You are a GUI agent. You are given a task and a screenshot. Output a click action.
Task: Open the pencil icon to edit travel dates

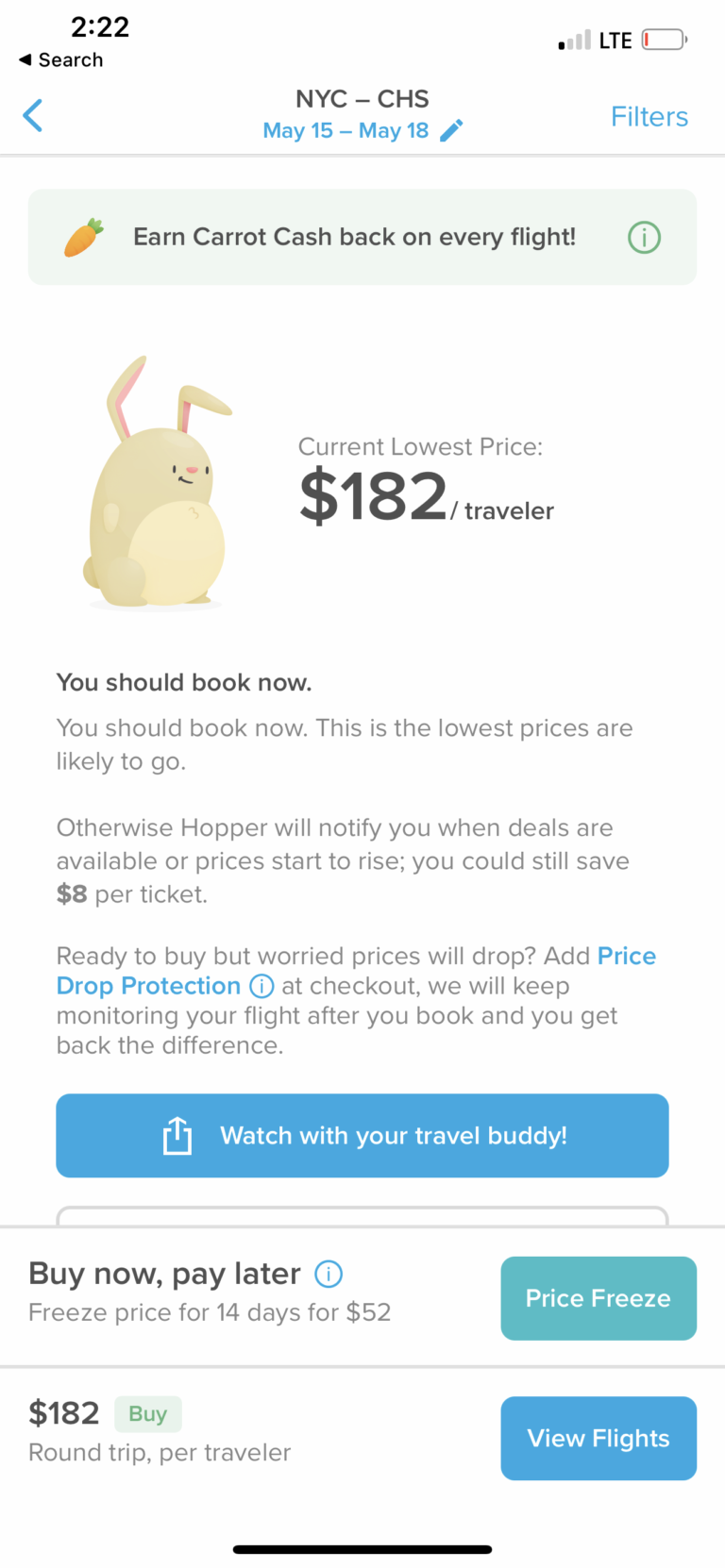452,129
